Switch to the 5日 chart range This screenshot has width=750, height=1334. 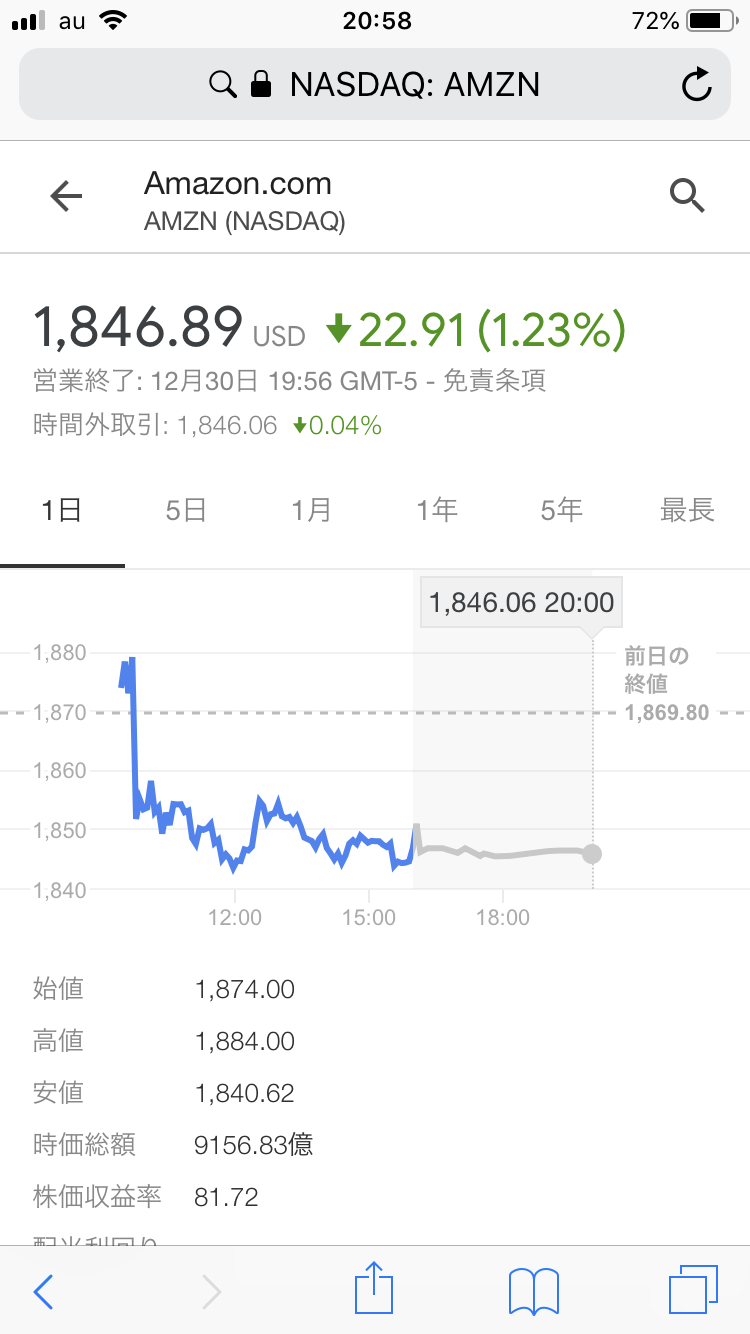pyautogui.click(x=186, y=511)
